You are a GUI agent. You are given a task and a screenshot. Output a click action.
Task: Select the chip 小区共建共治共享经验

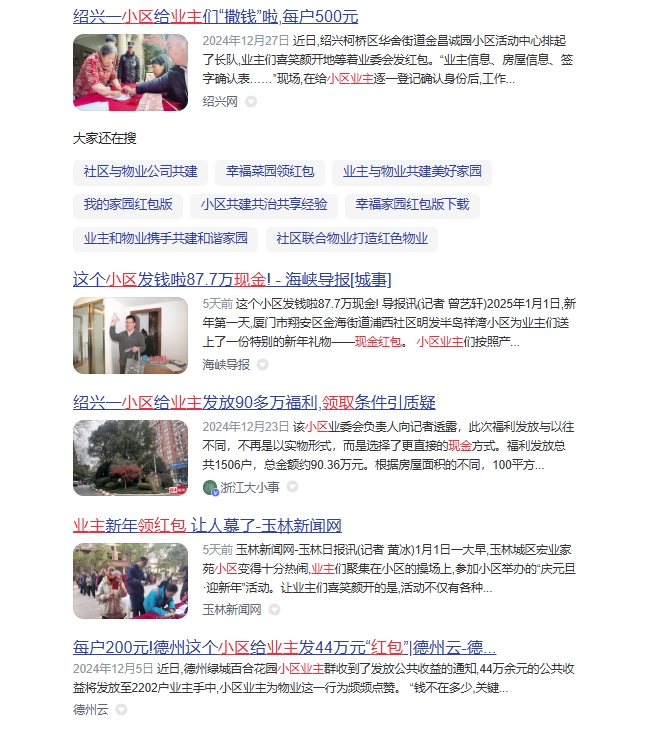[x=263, y=204]
